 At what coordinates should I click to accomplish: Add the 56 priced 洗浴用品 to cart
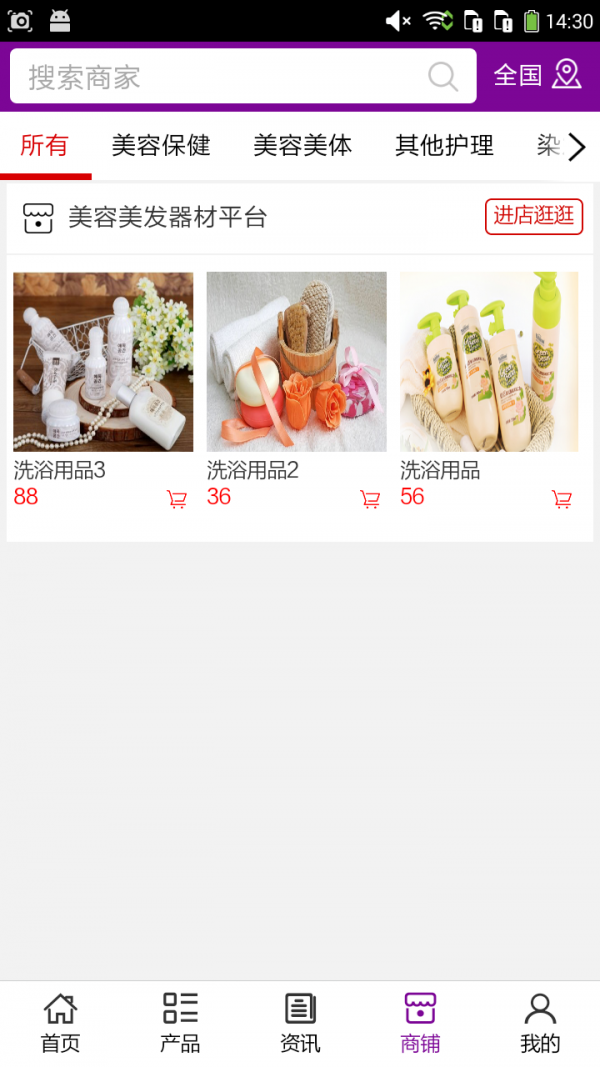[x=562, y=499]
